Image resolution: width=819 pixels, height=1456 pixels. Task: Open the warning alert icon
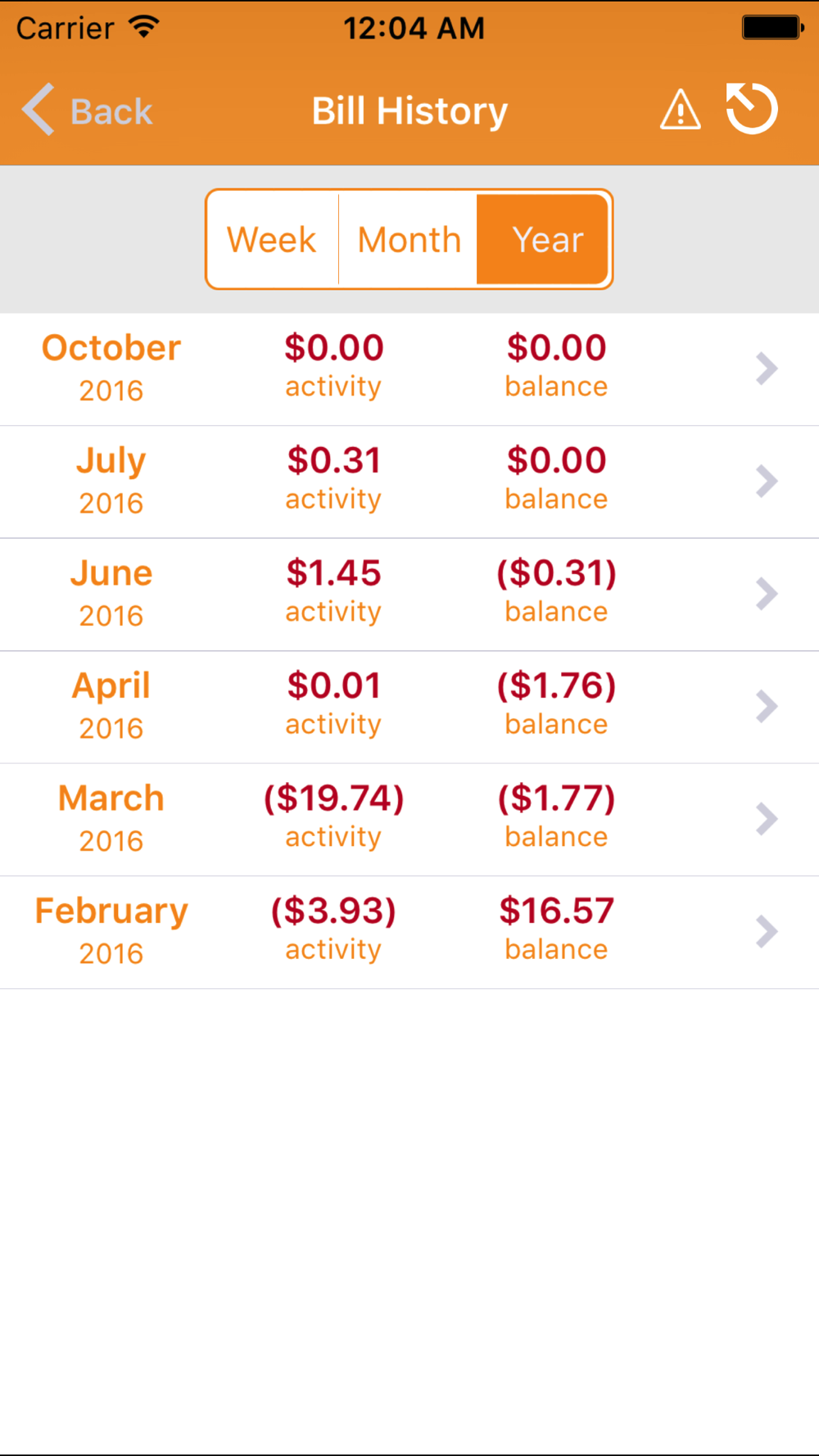coord(680,111)
